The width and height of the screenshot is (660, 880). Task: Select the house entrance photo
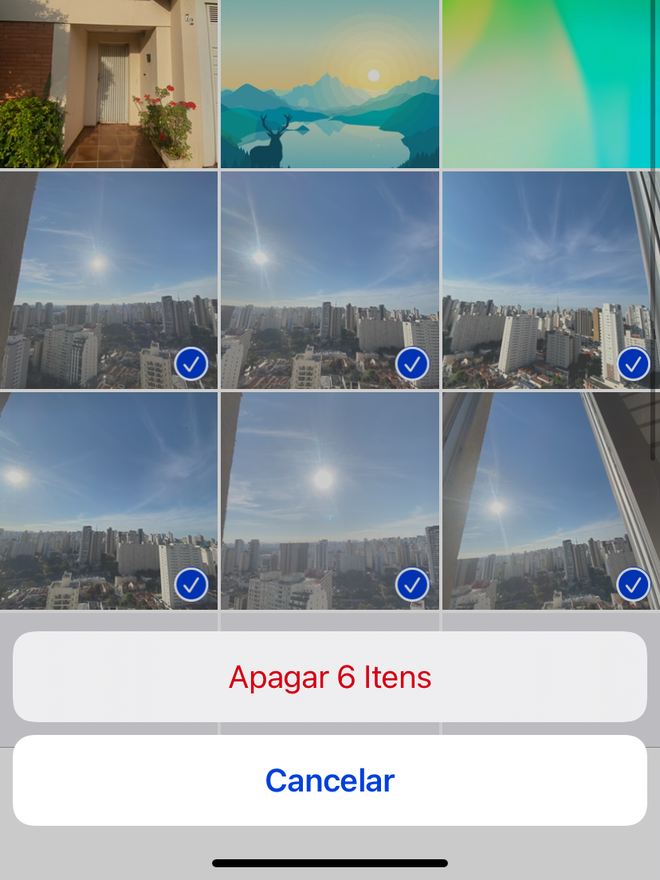pyautogui.click(x=108, y=83)
